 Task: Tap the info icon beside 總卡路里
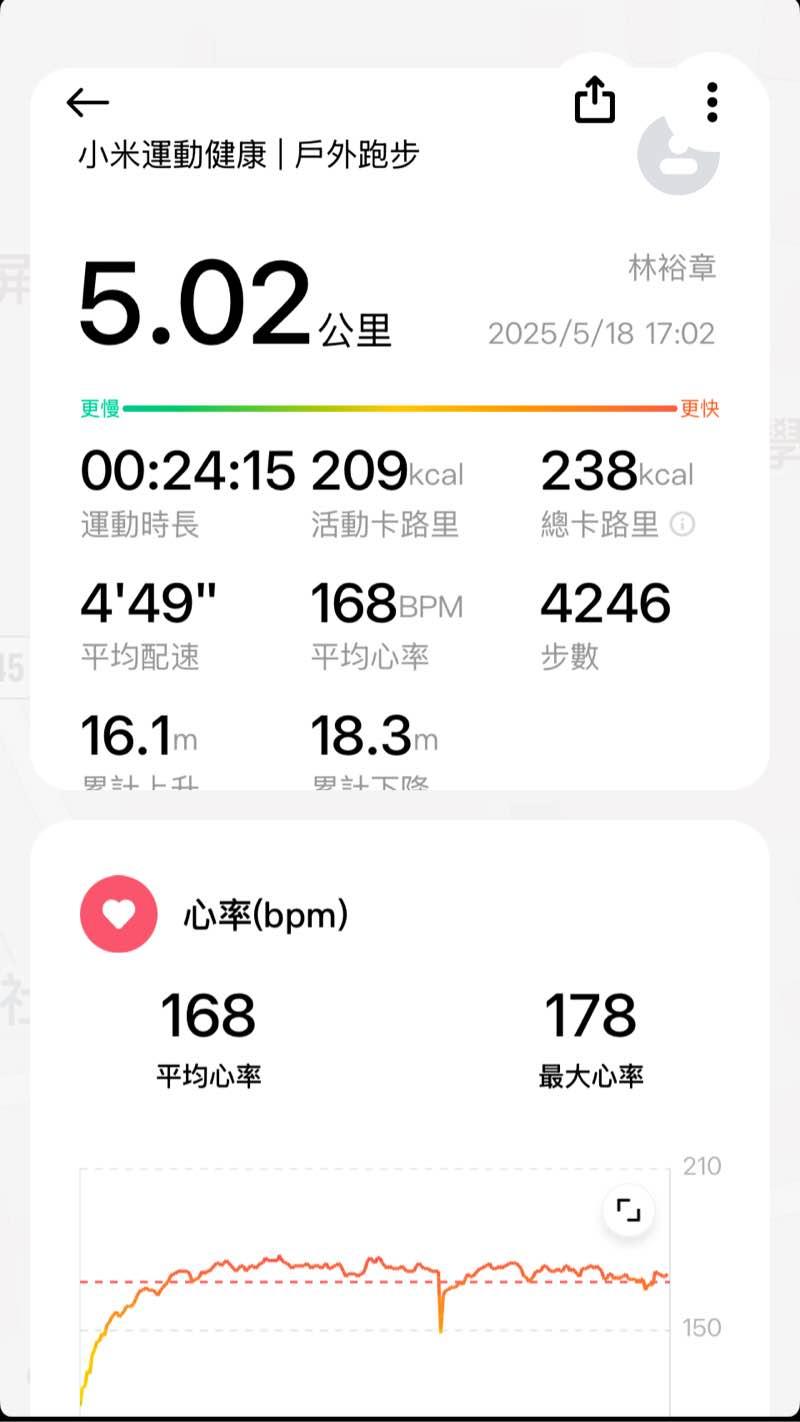pos(682,524)
